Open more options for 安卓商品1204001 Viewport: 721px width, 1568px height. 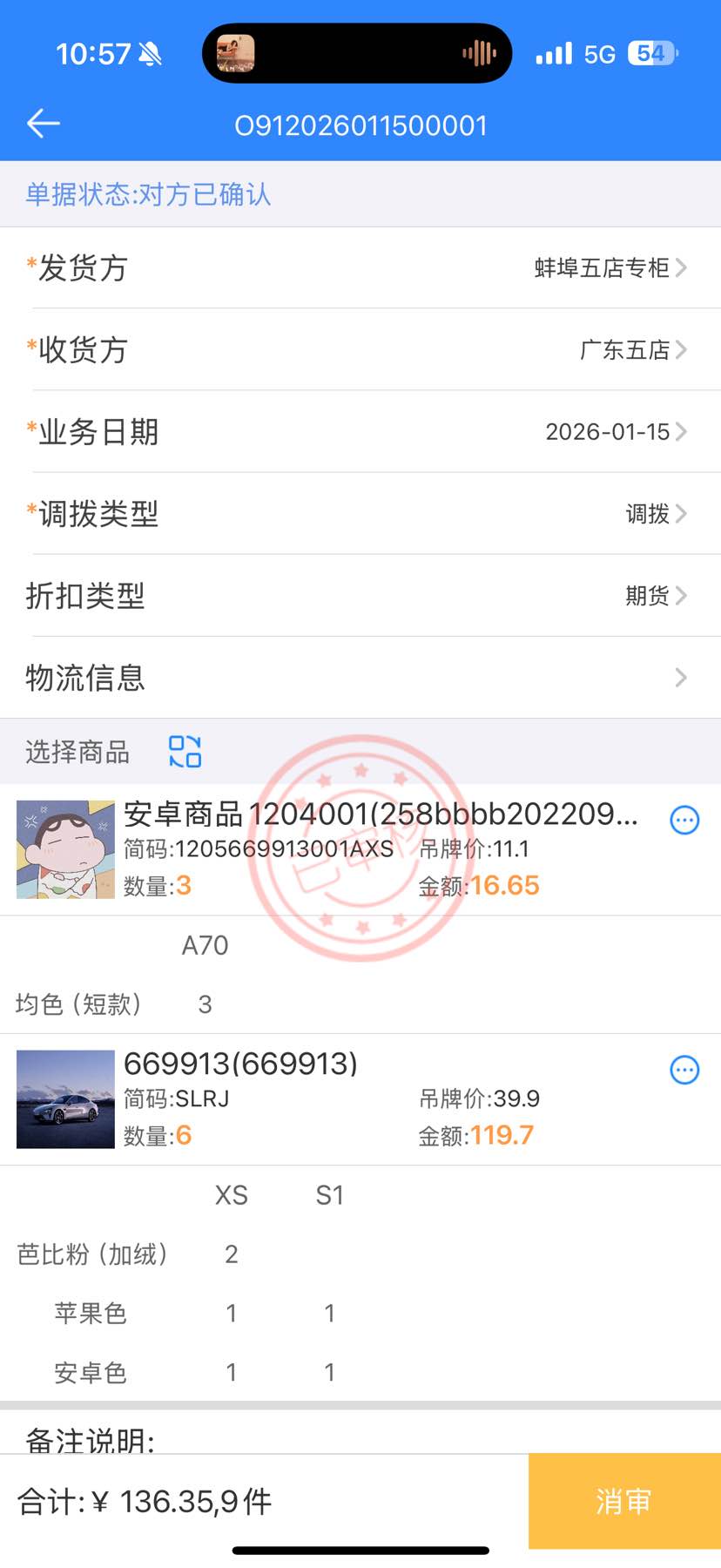[684, 820]
